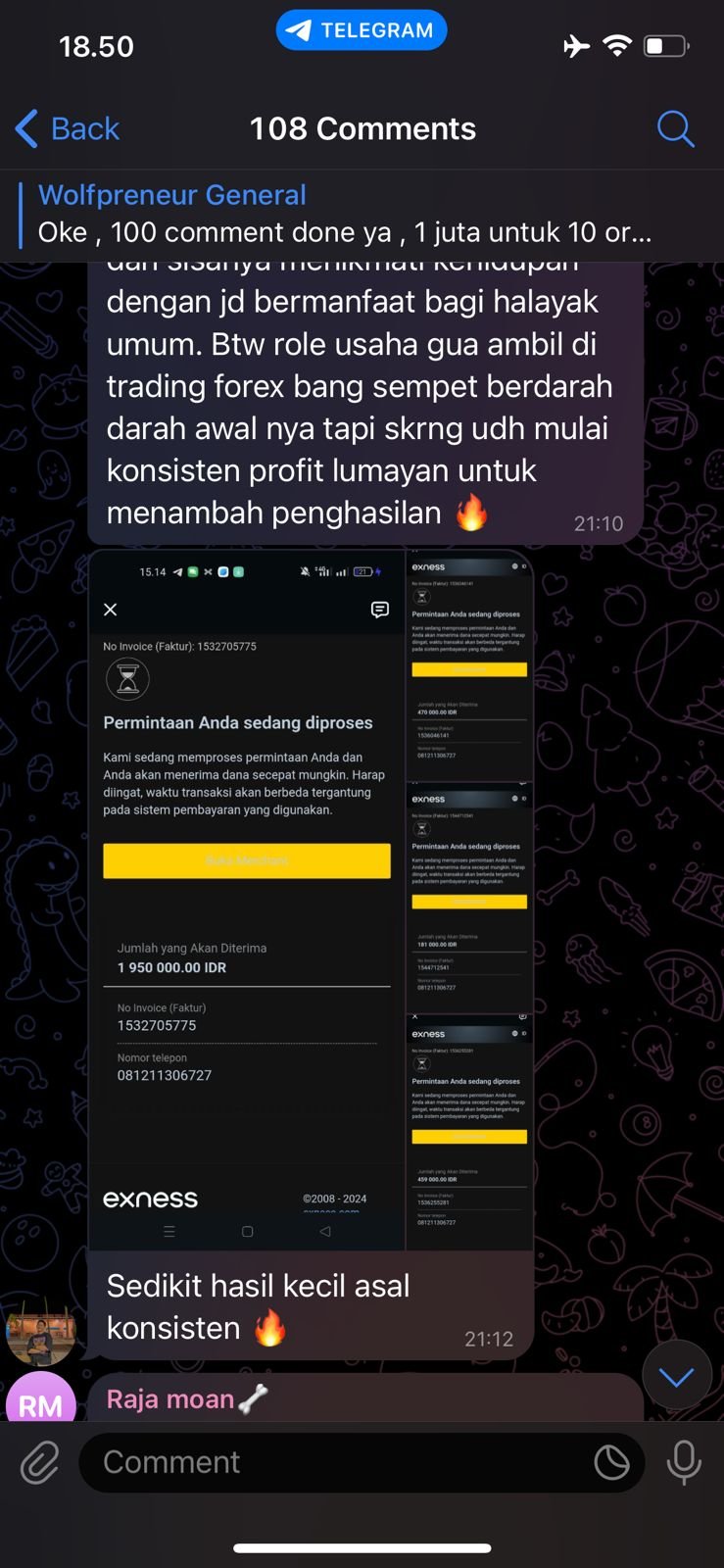Return to Telegram via the top pill
The image size is (724, 1568).
click(x=362, y=30)
